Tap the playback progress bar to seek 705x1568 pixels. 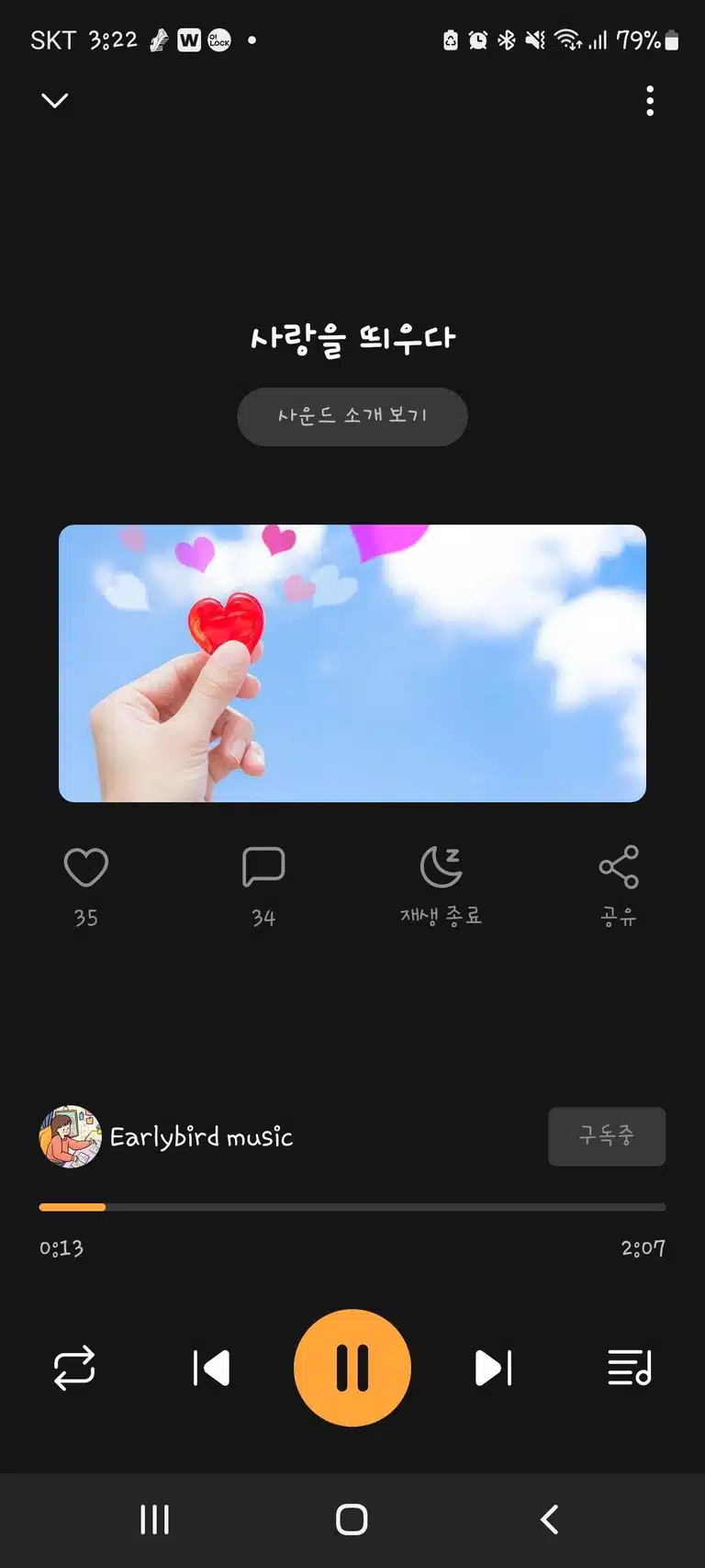click(x=352, y=1207)
